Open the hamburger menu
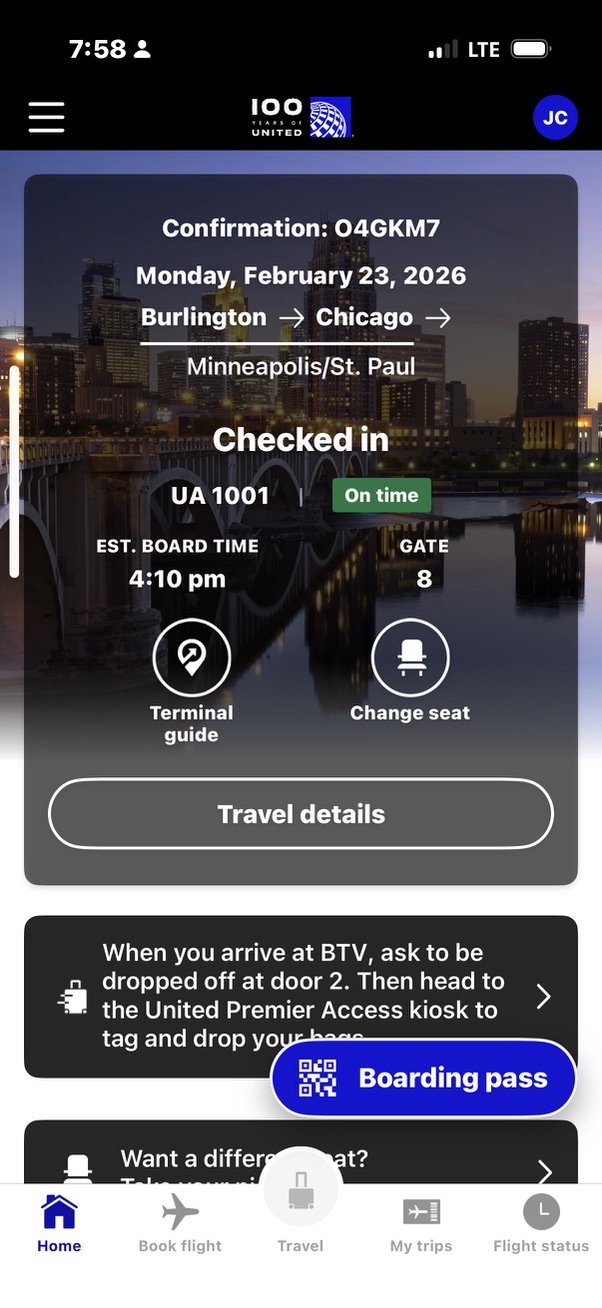The image size is (602, 1308). tap(46, 118)
